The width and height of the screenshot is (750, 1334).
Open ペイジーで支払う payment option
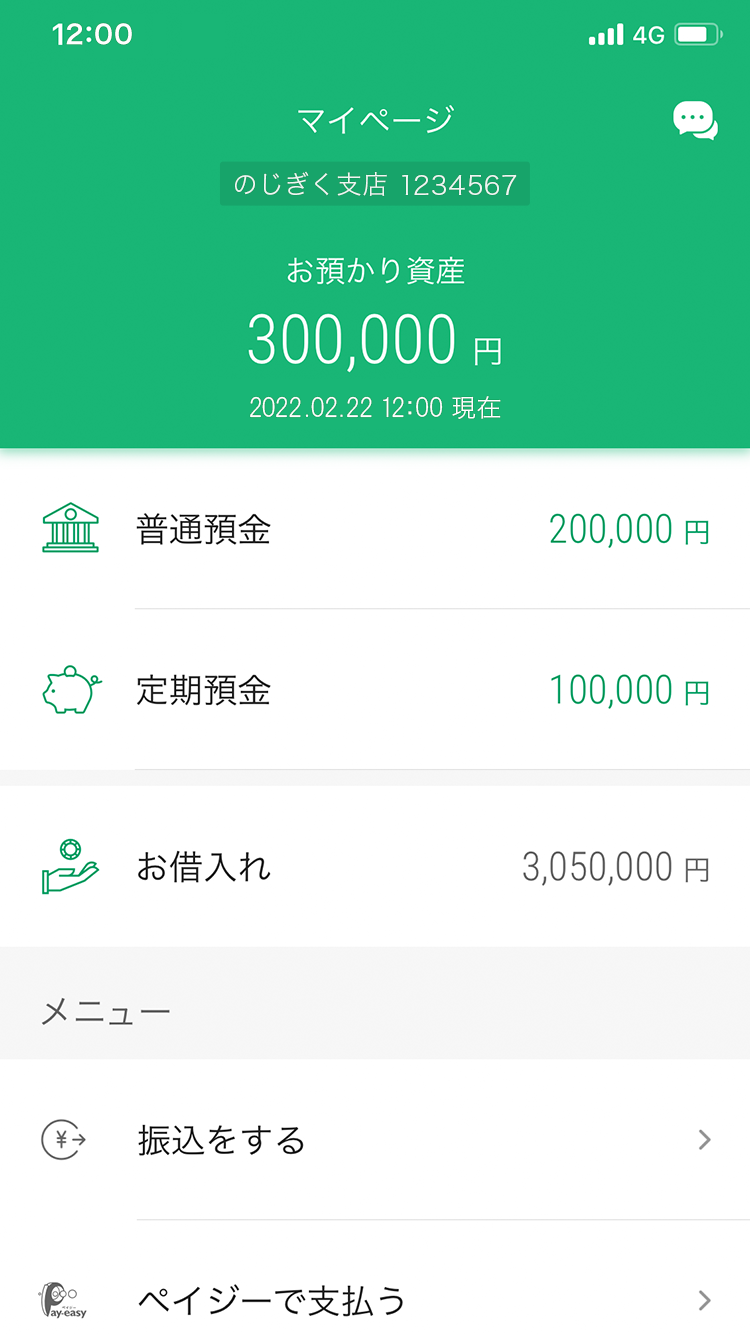[375, 1290]
